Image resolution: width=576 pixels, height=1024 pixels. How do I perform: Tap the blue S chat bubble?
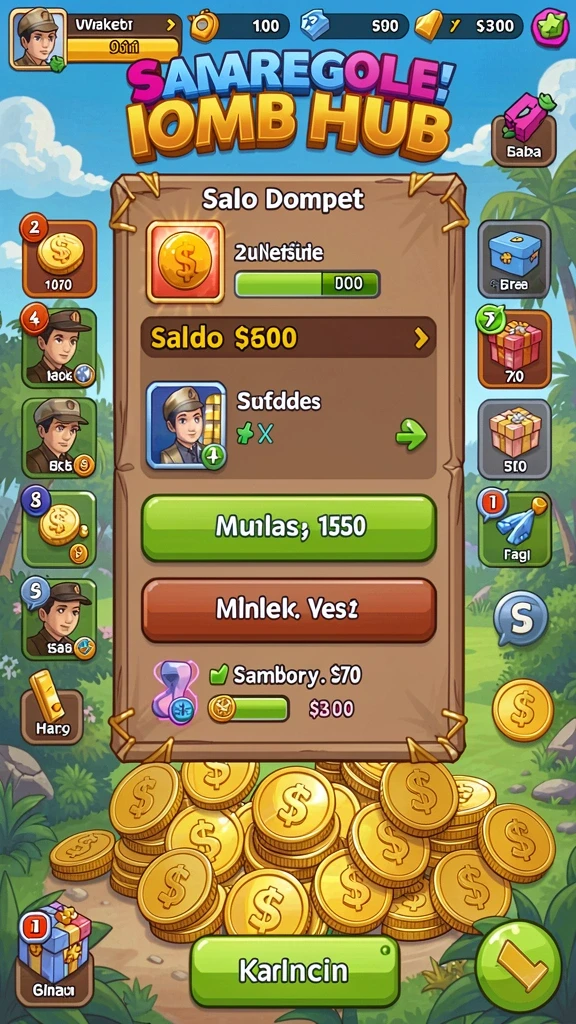[520, 618]
